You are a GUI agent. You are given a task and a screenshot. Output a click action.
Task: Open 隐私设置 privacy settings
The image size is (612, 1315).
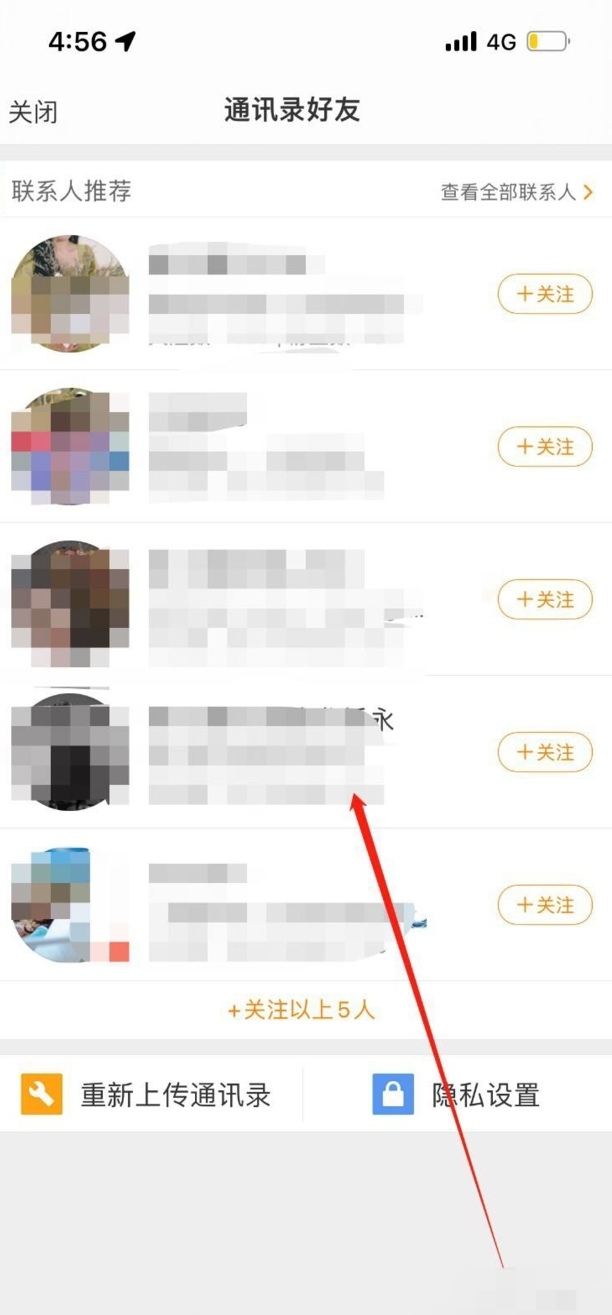coord(458,1094)
